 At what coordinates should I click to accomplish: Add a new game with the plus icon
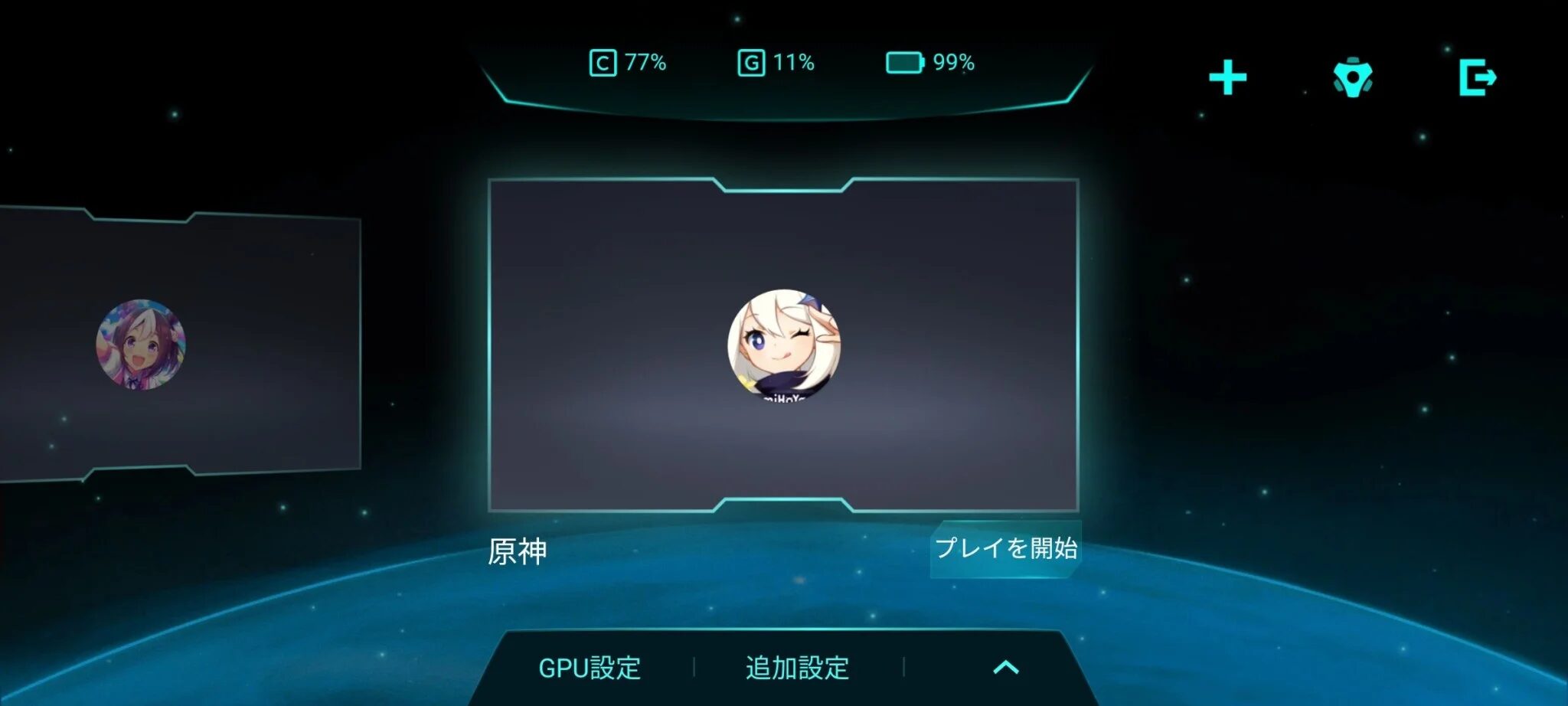coord(1227,77)
